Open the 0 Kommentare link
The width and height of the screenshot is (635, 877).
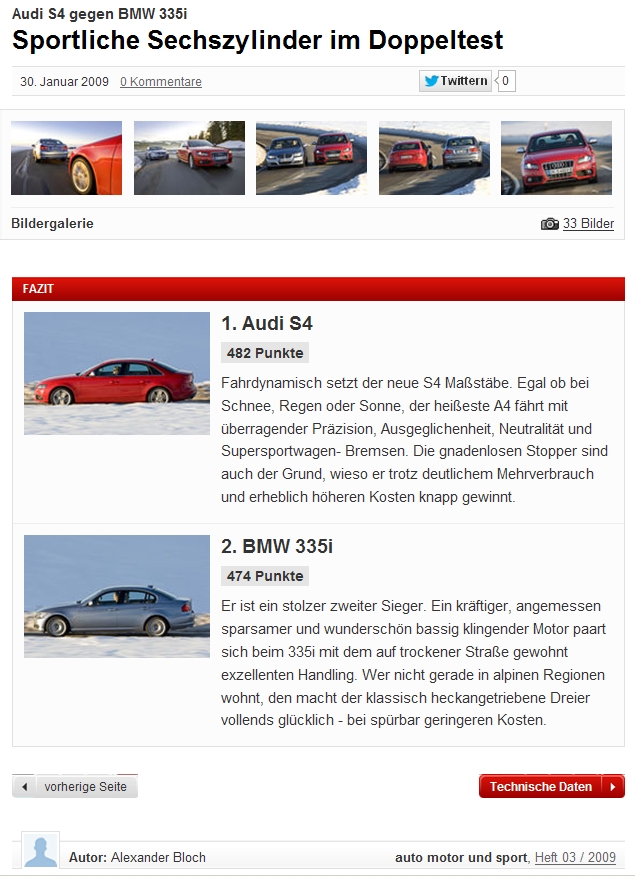click(x=161, y=82)
